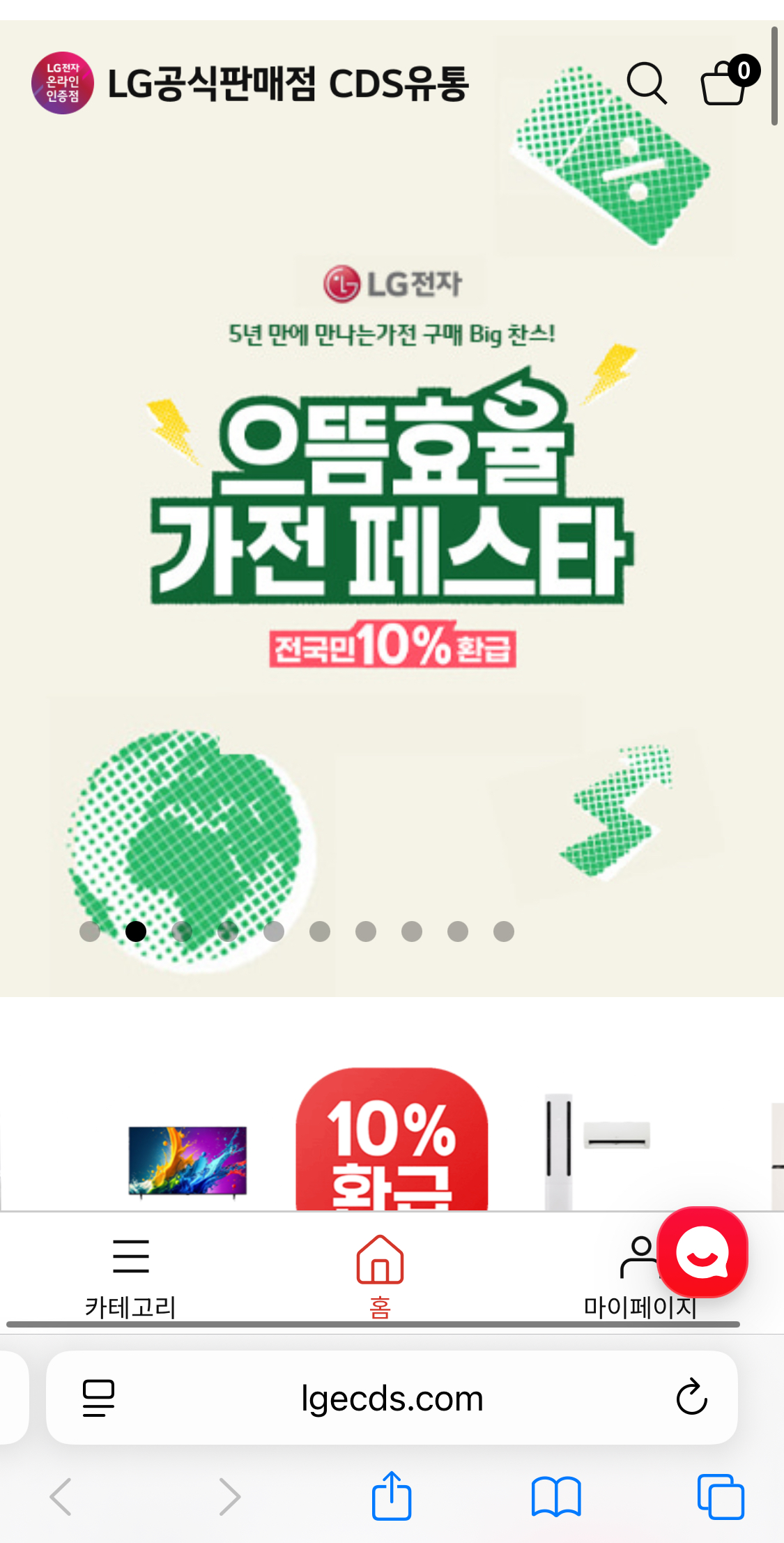The image size is (784, 1543).
Task: Open the page settings menu in address bar
Action: (x=98, y=1398)
